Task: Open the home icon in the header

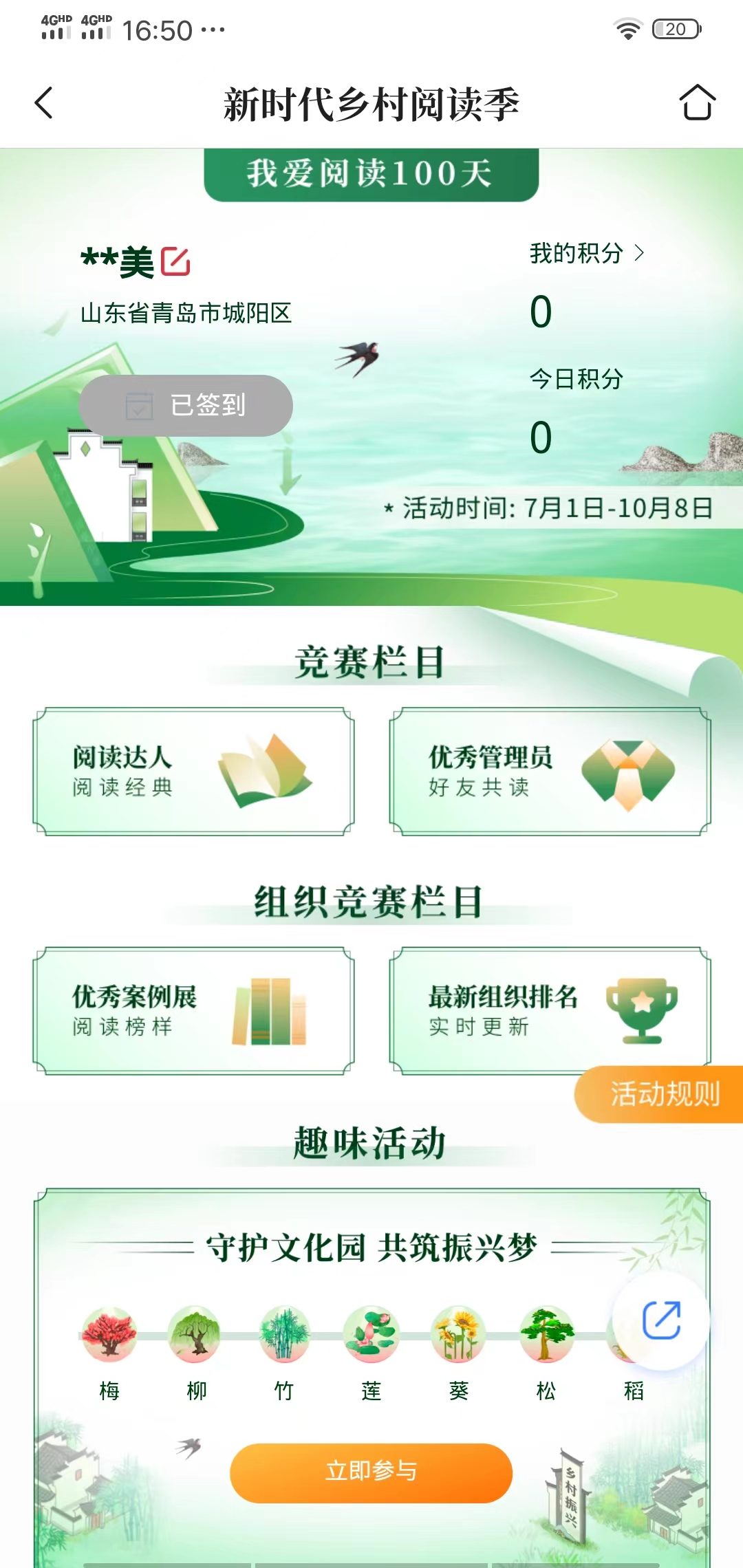Action: click(697, 103)
